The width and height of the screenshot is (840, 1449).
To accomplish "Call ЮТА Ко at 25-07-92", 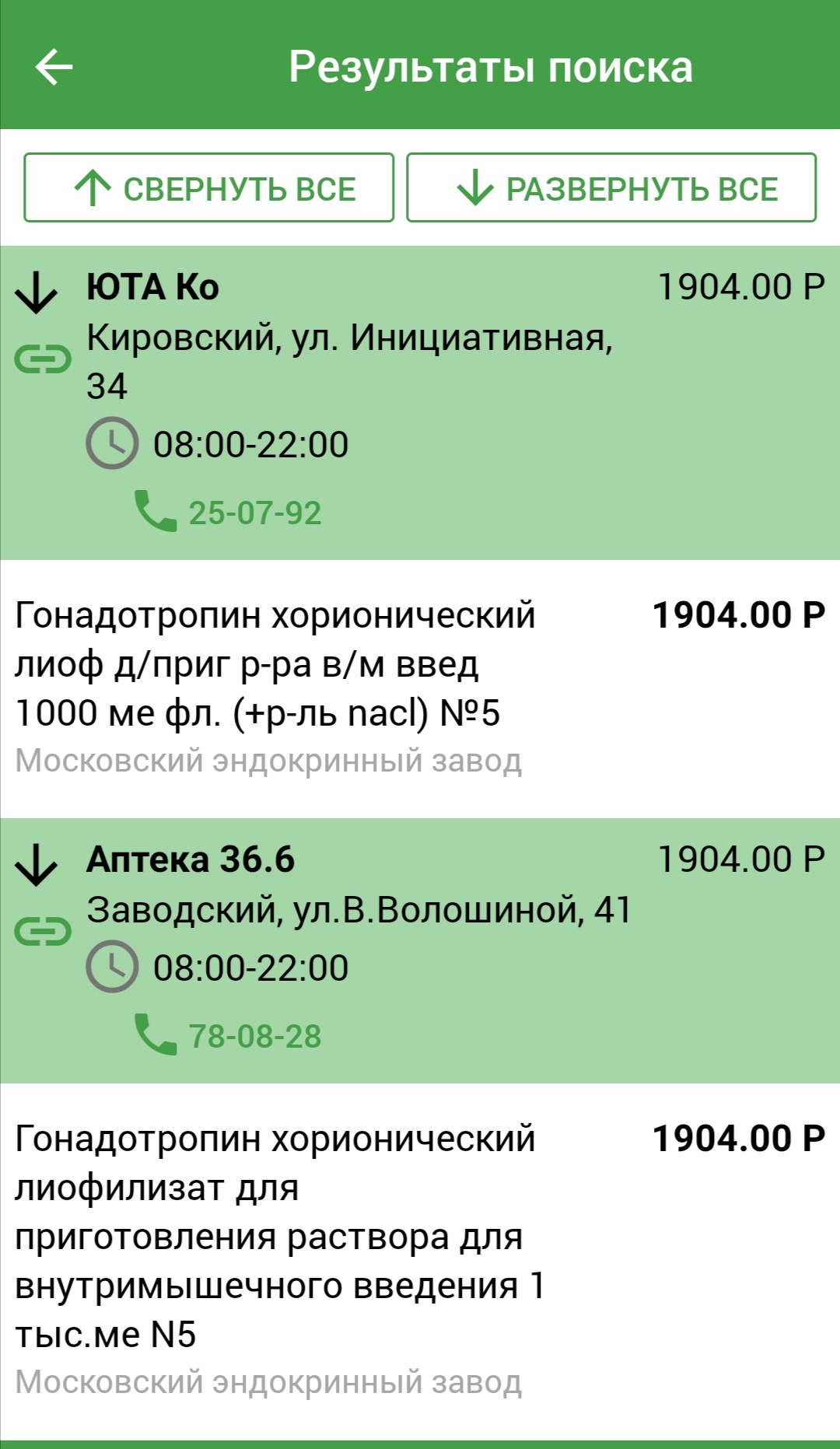I will click(x=229, y=513).
